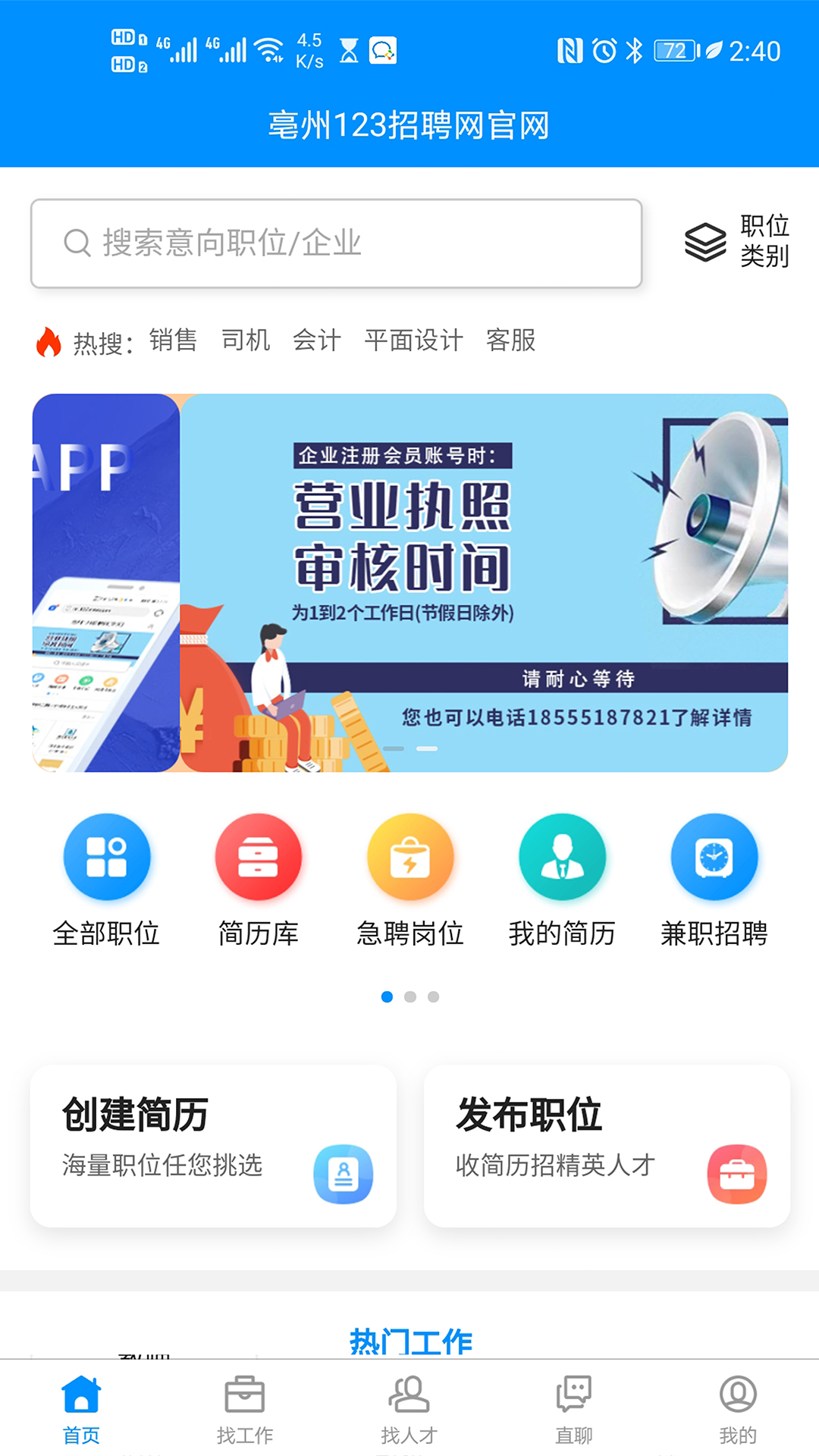
Task: Select the second carousel page dot
Action: click(x=411, y=997)
